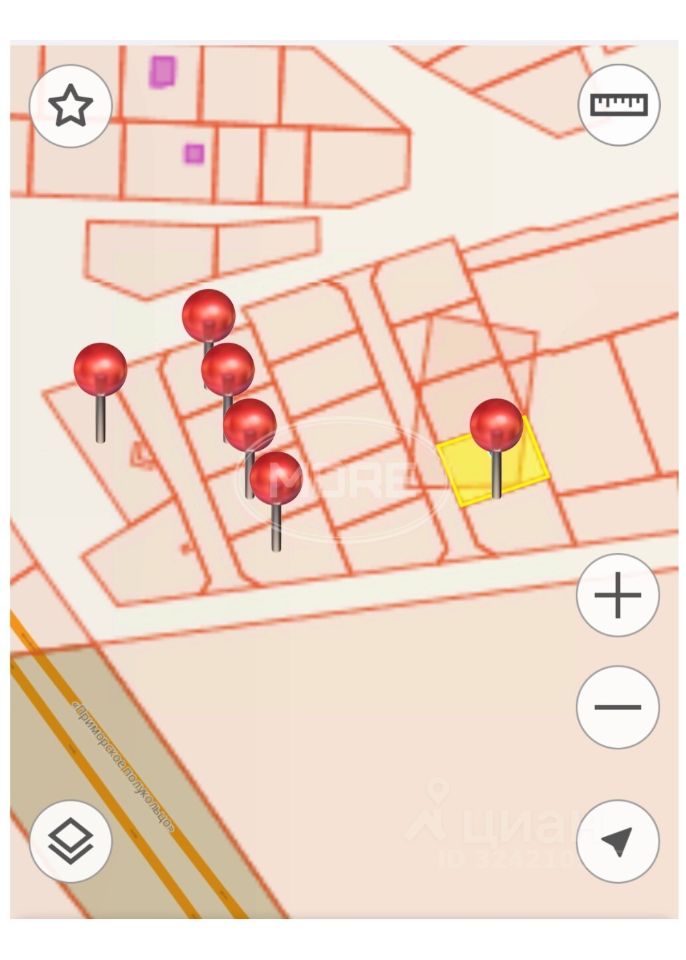Zoom in with the plus button

617,596
